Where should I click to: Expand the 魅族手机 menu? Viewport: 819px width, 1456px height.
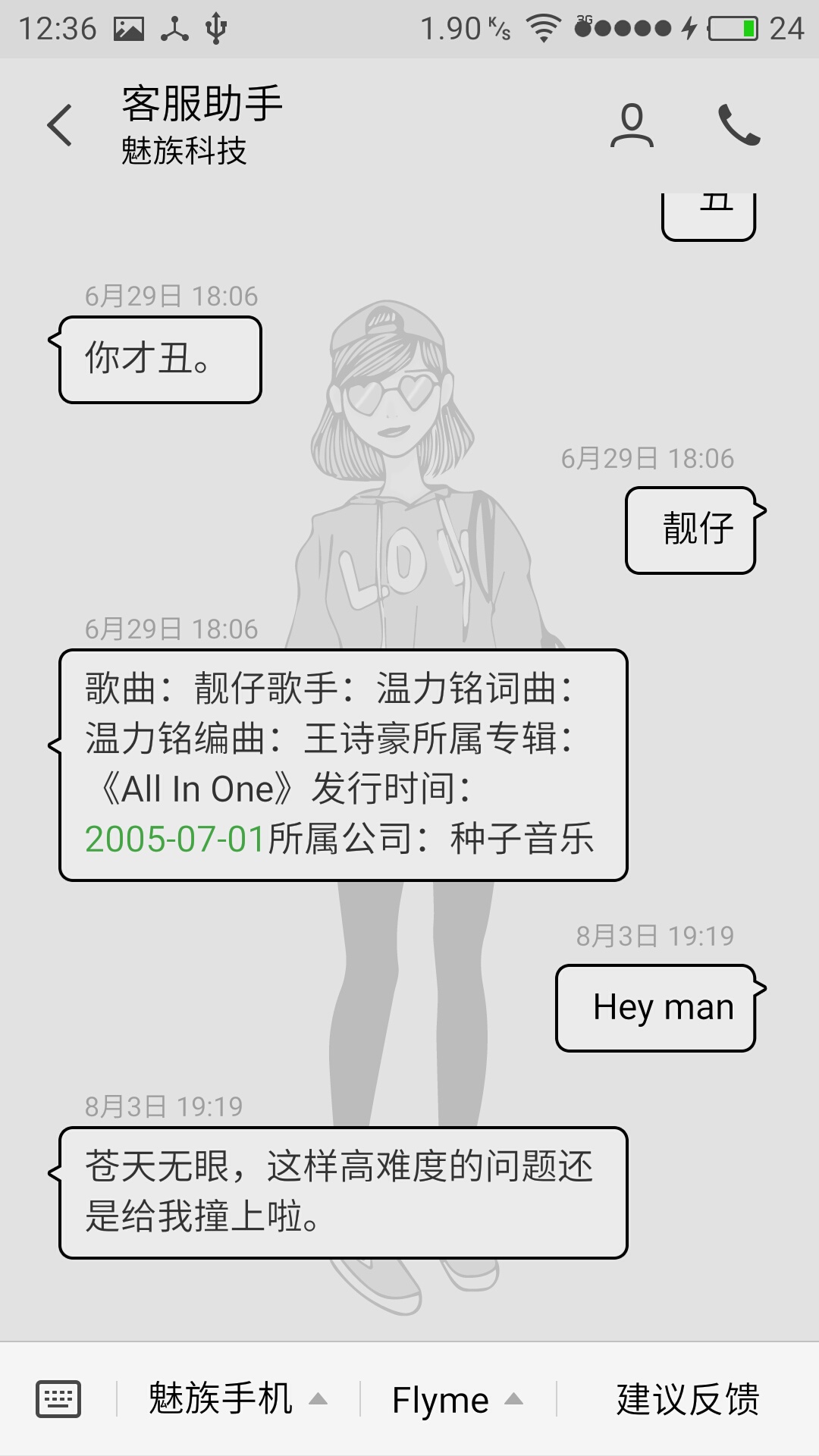(237, 1399)
